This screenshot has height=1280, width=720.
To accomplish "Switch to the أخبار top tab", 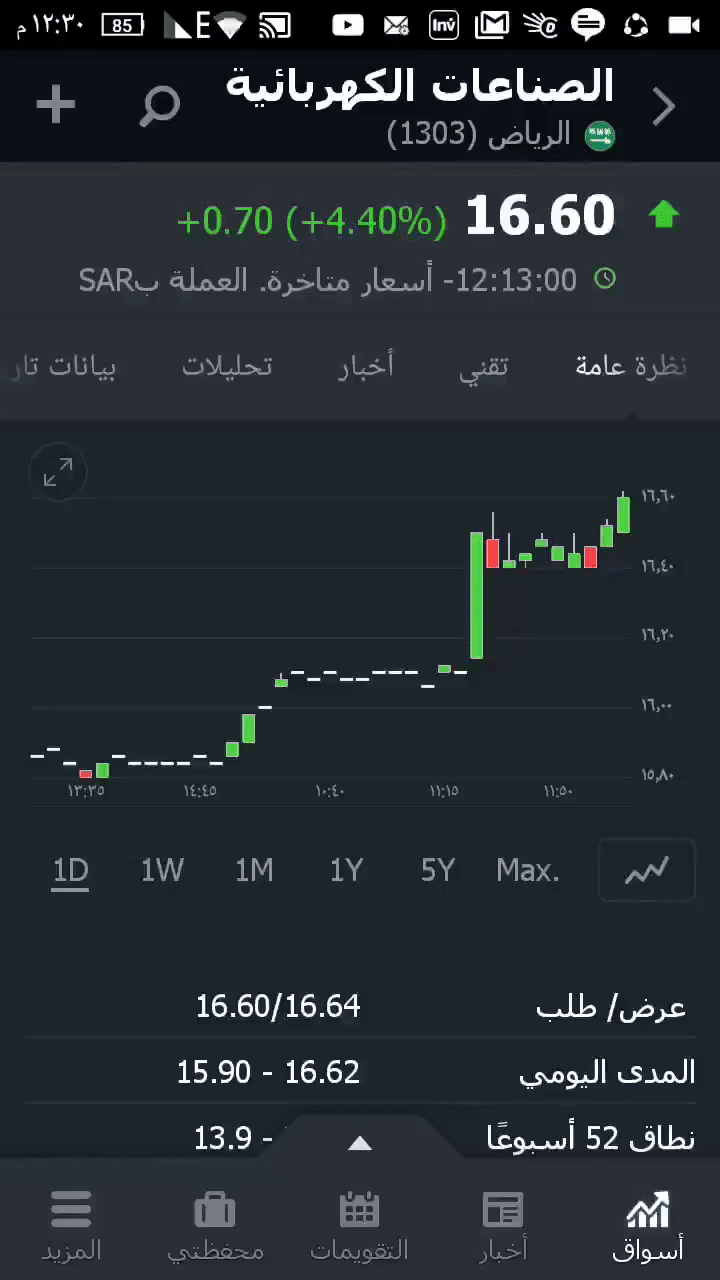I will 366,366.
